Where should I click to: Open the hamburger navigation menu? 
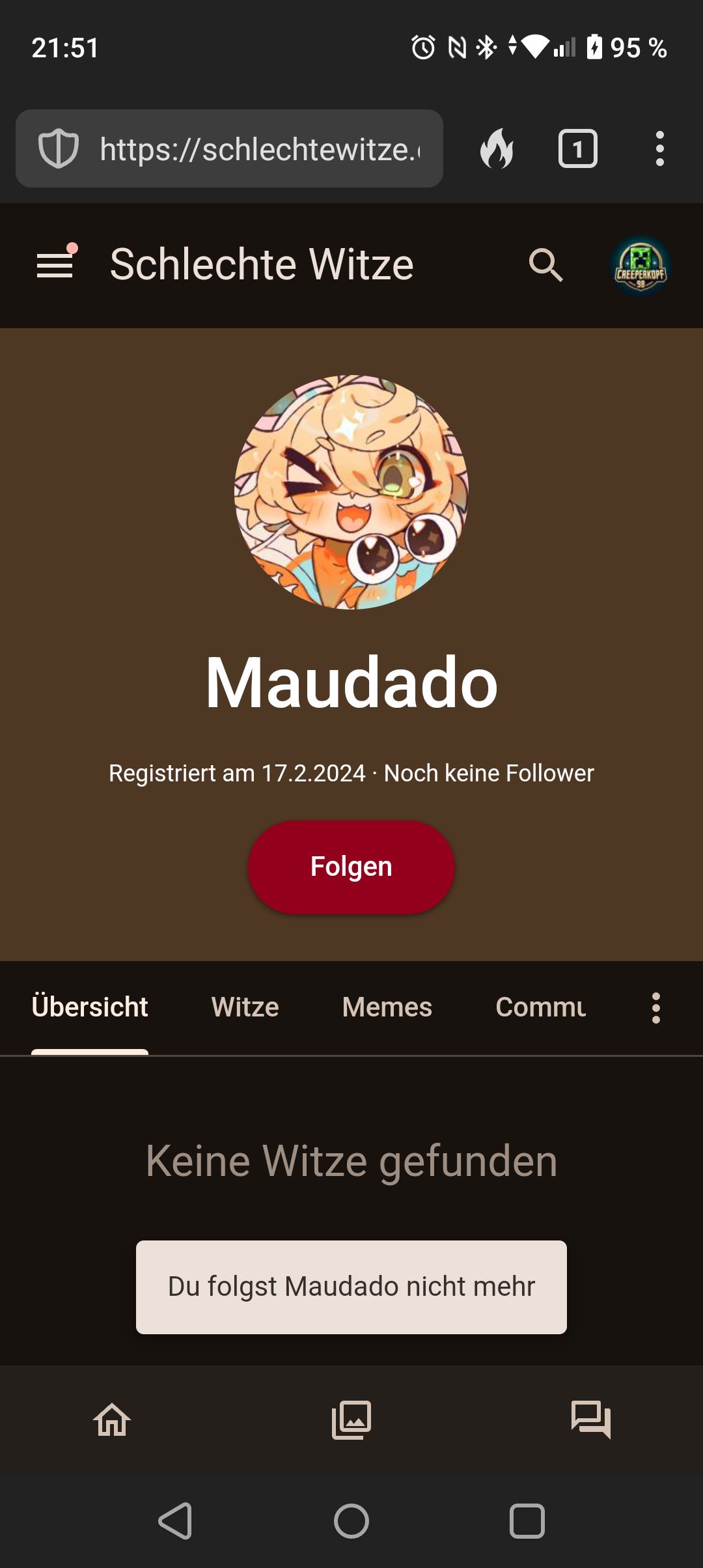55,265
